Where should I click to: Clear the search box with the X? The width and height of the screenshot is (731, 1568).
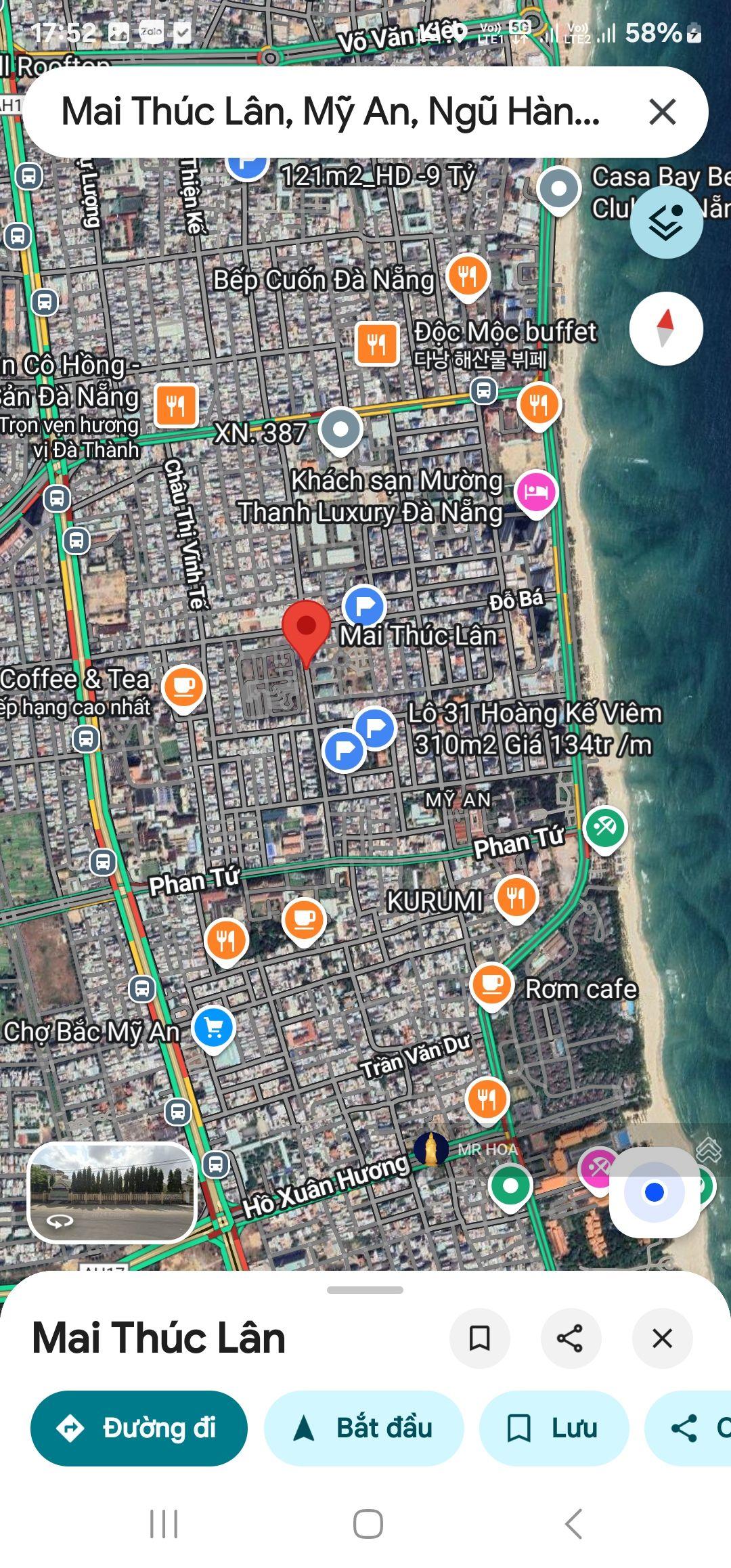[662, 112]
